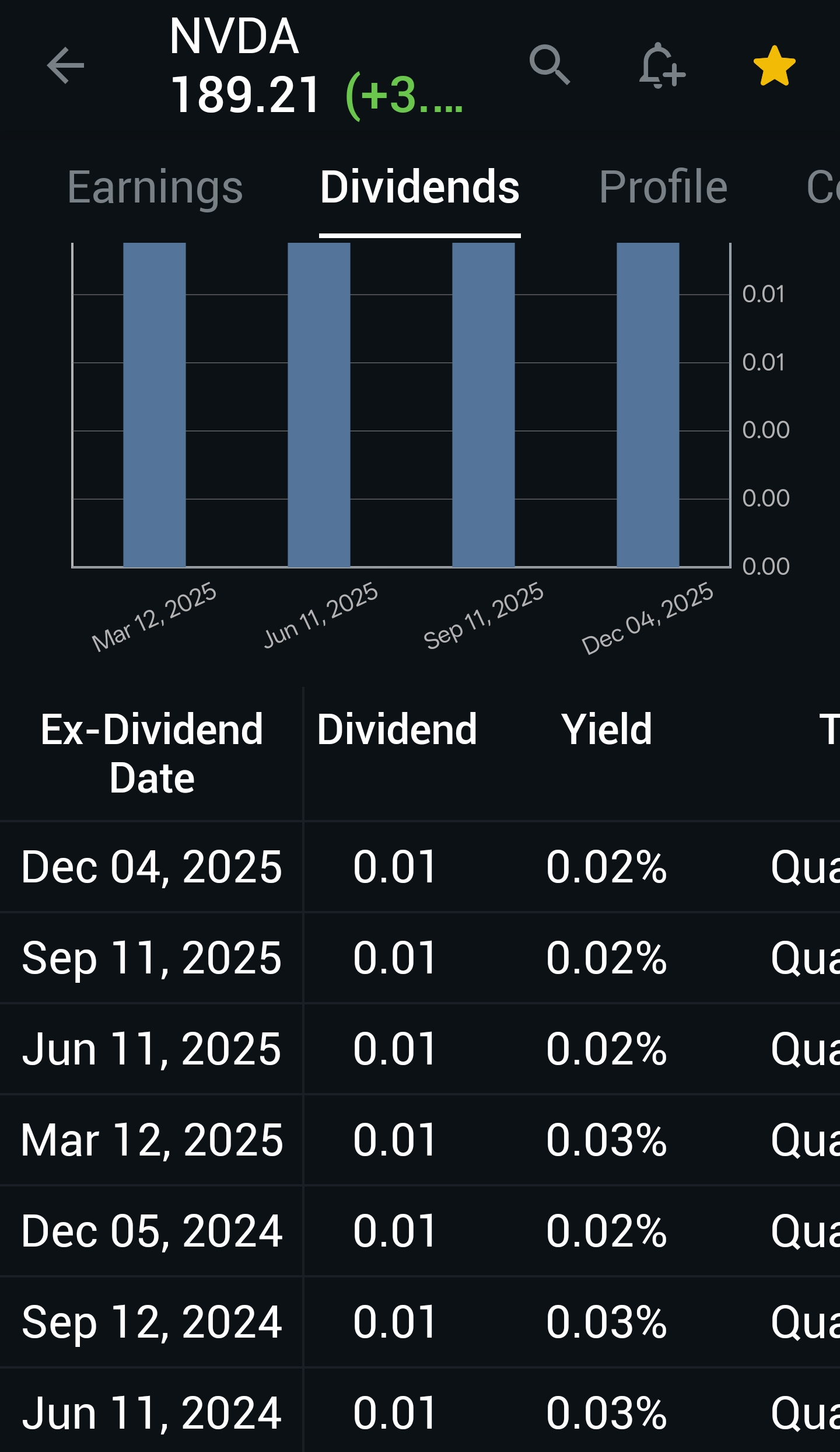Add a price alert with the bell icon
The height and width of the screenshot is (1452, 840).
point(661,65)
